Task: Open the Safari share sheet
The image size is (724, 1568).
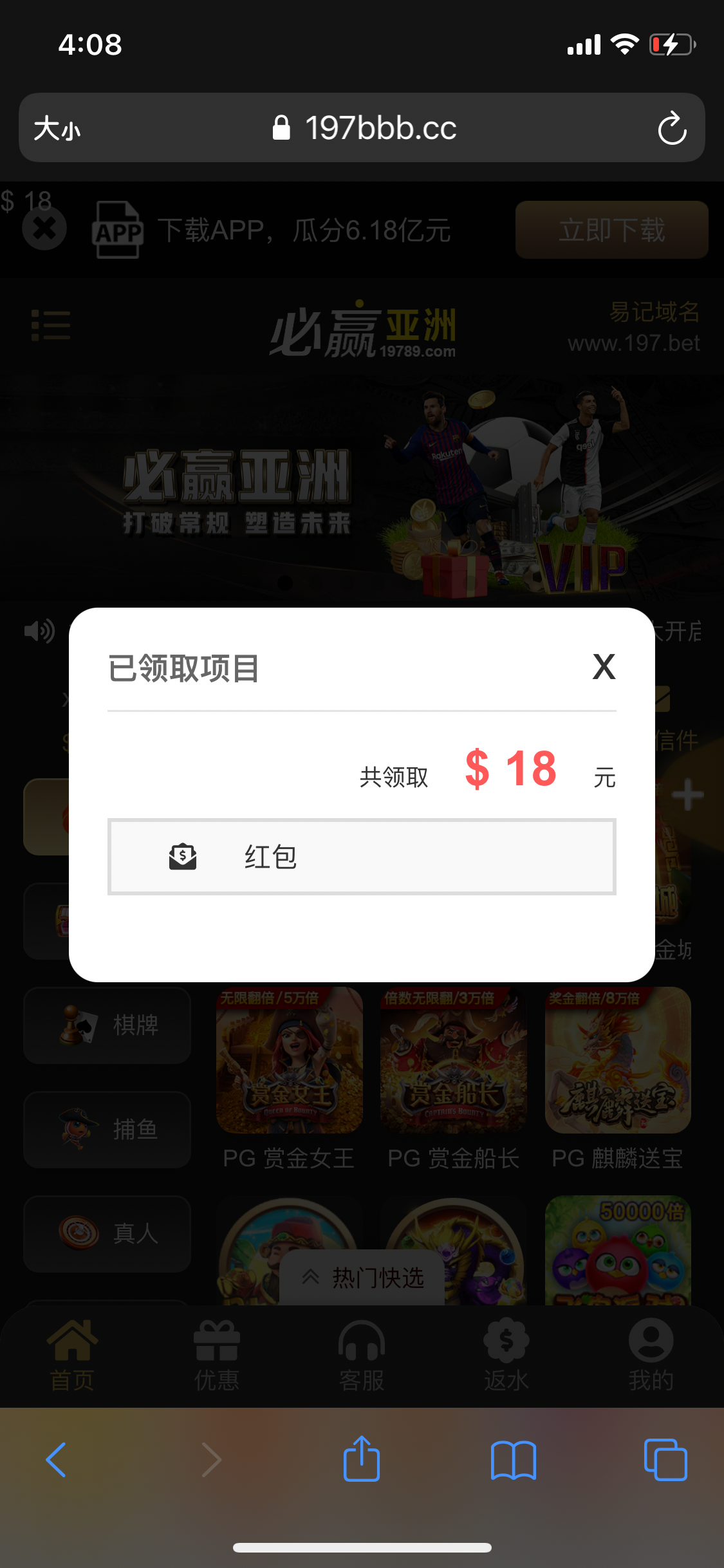Action: (362, 1459)
